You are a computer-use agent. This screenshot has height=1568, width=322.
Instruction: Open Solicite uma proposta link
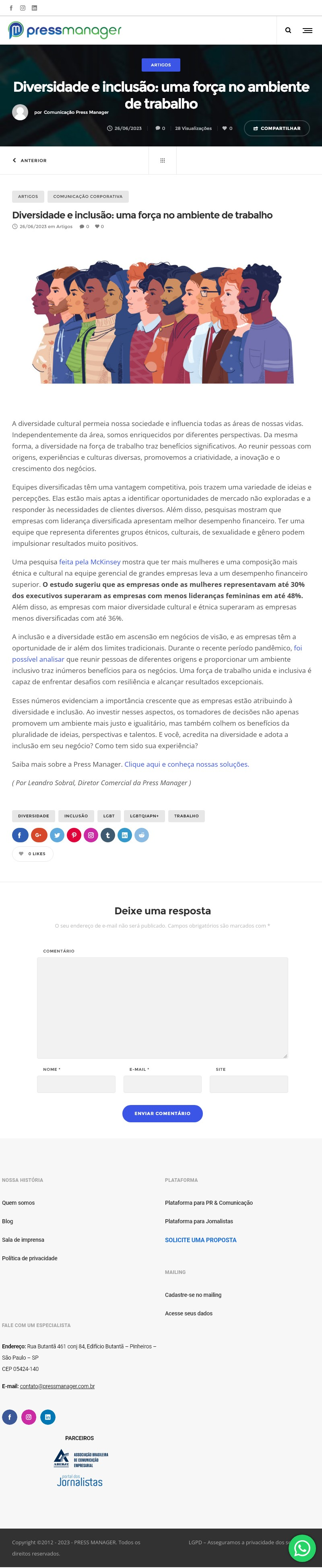click(x=200, y=1240)
